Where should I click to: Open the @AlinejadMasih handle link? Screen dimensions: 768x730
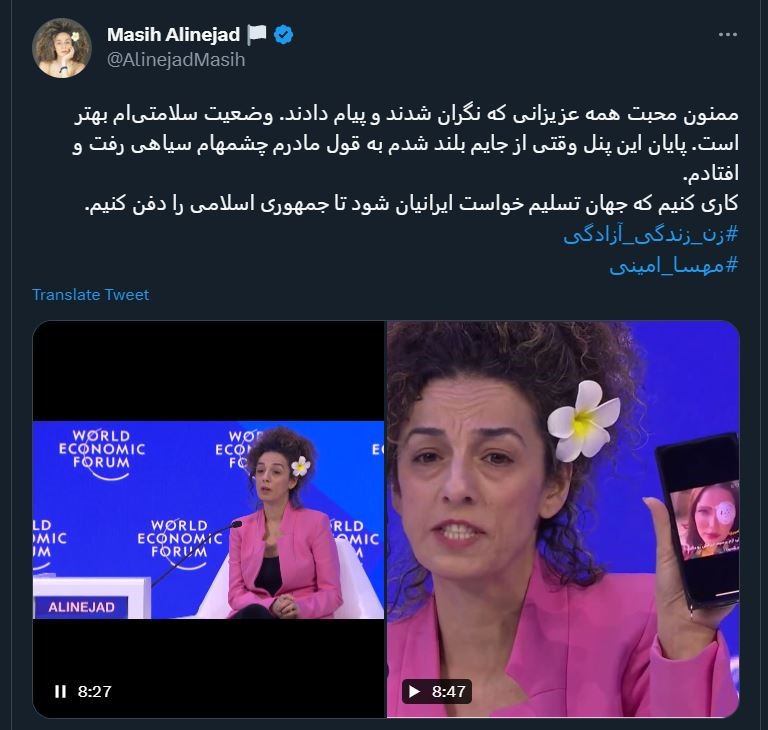point(175,60)
